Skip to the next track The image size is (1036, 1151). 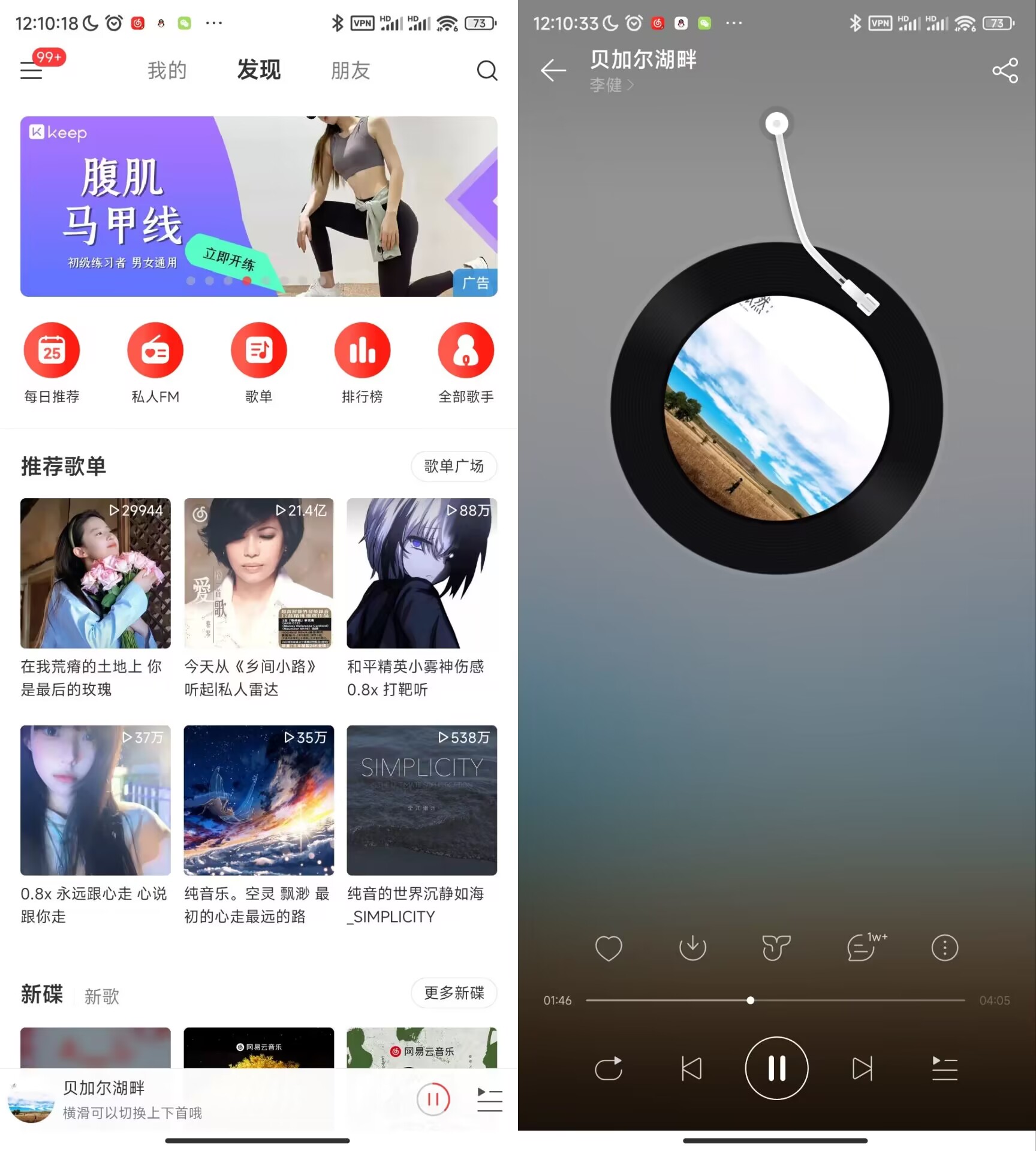(x=862, y=1068)
